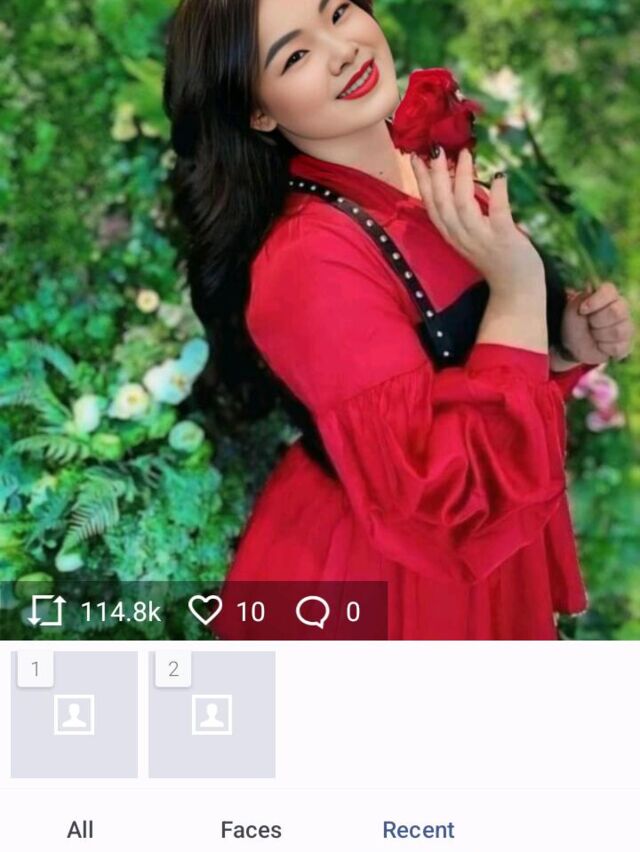Like the photo with the heart icon
Screen dimensions: 640x852
pos(205,610)
